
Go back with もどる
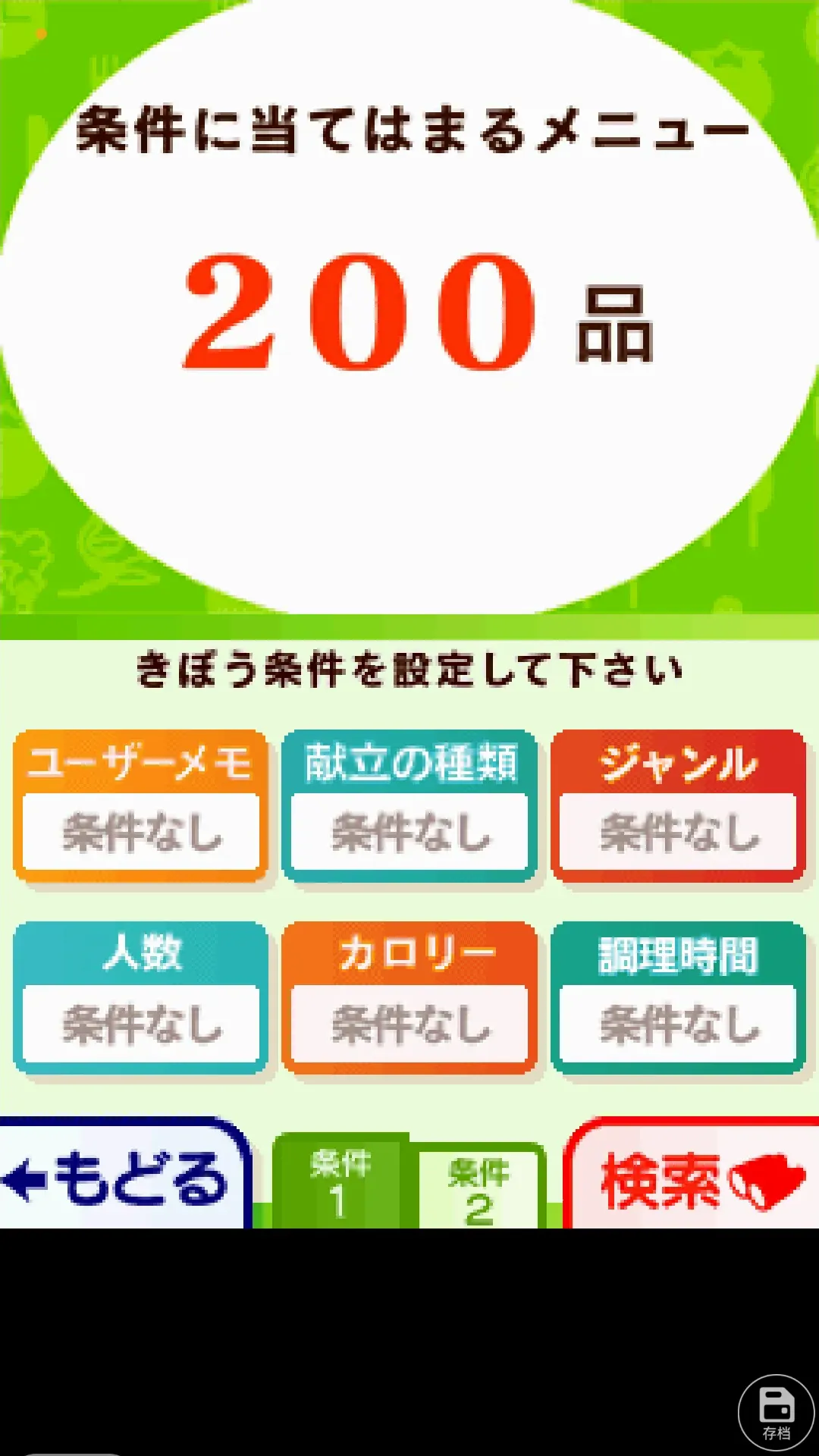pos(121,1177)
